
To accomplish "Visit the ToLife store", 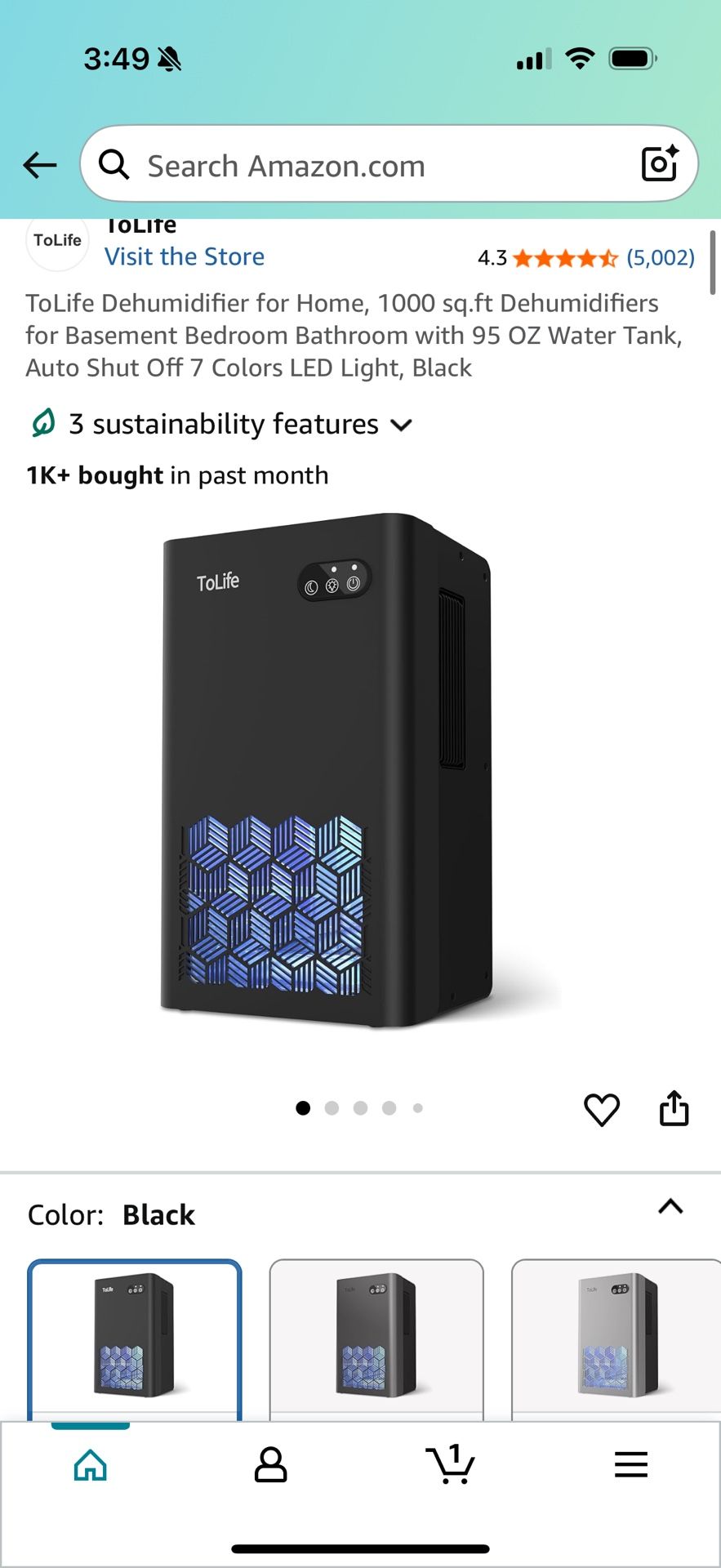I will pyautogui.click(x=184, y=256).
